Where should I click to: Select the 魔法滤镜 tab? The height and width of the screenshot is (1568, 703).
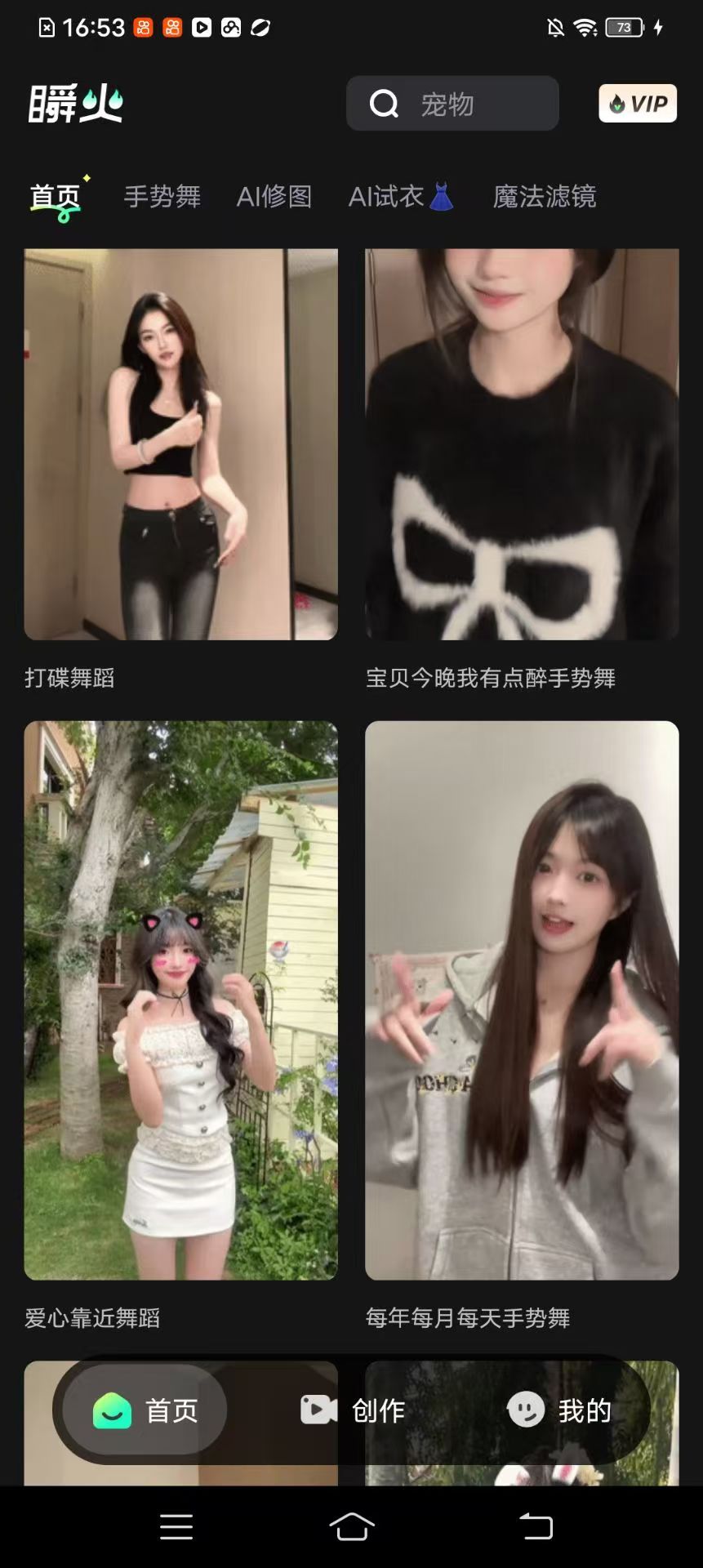(x=545, y=197)
